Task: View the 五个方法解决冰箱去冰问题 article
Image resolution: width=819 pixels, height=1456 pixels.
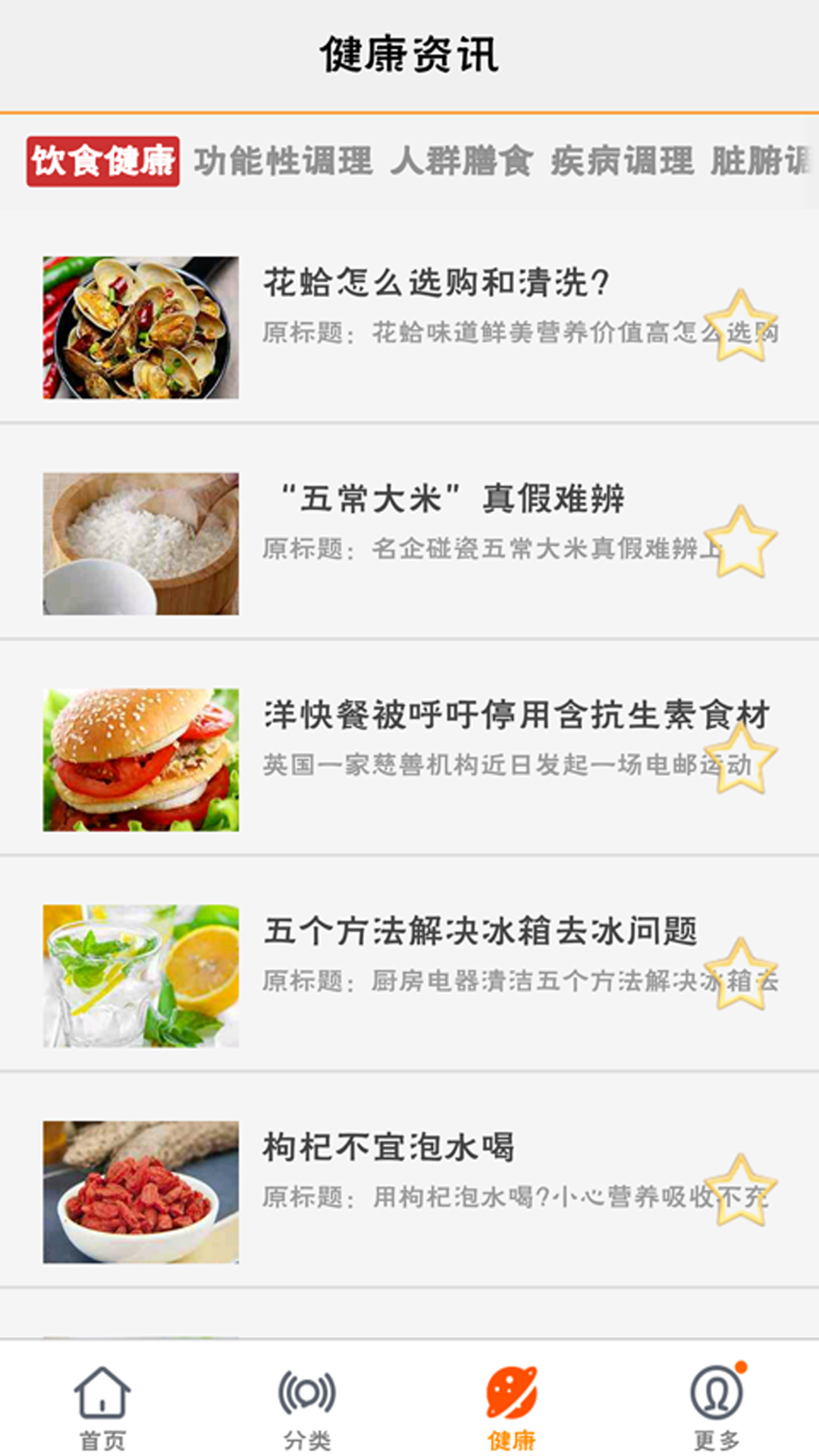Action: click(x=479, y=932)
